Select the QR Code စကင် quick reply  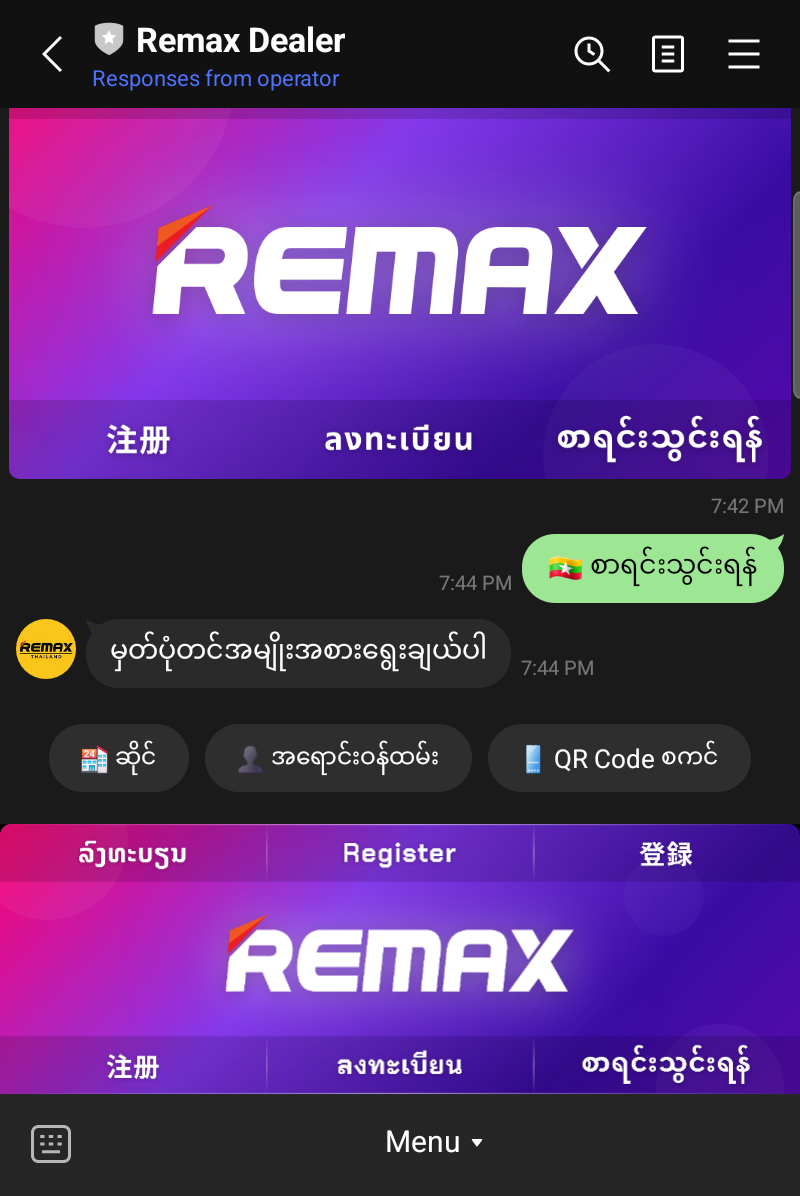click(619, 758)
